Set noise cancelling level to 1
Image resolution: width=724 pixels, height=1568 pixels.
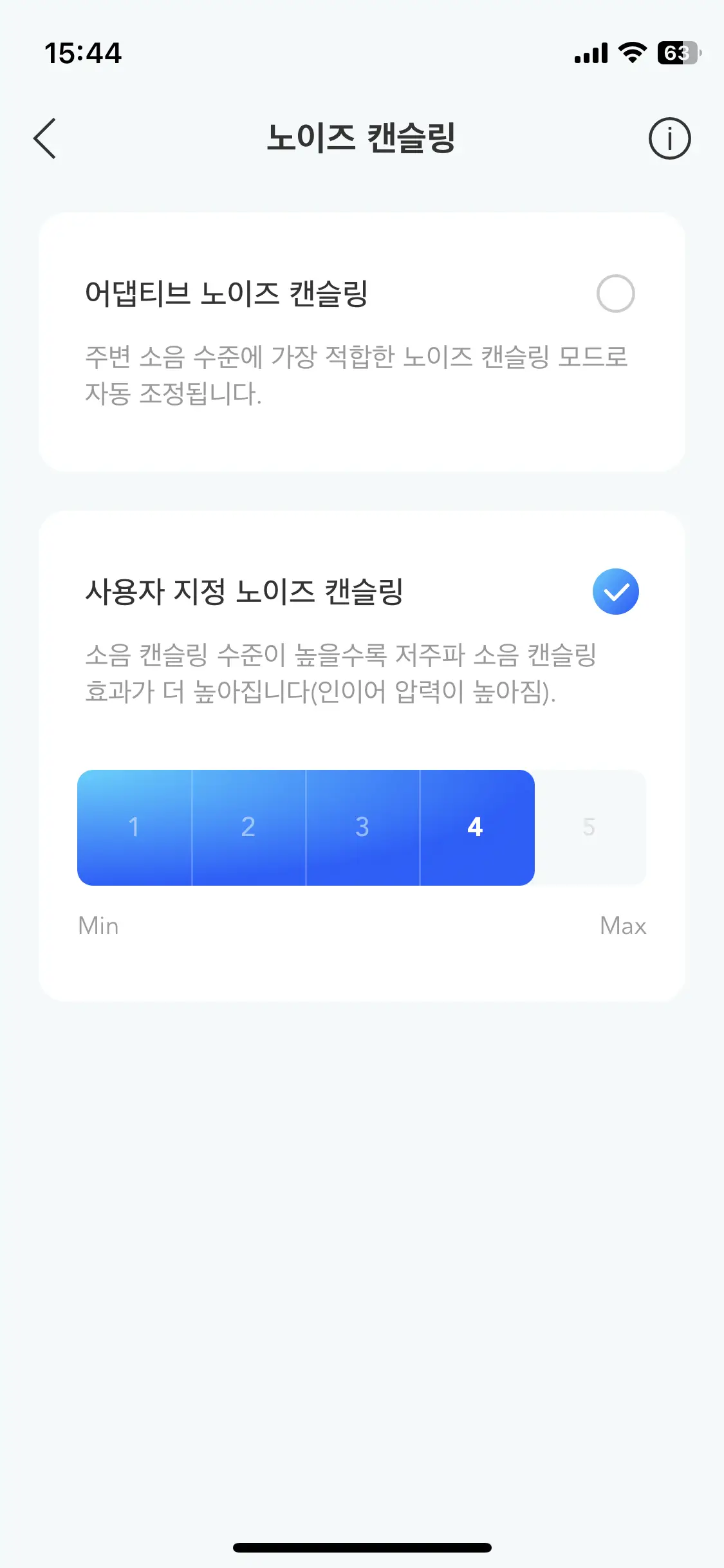[135, 827]
